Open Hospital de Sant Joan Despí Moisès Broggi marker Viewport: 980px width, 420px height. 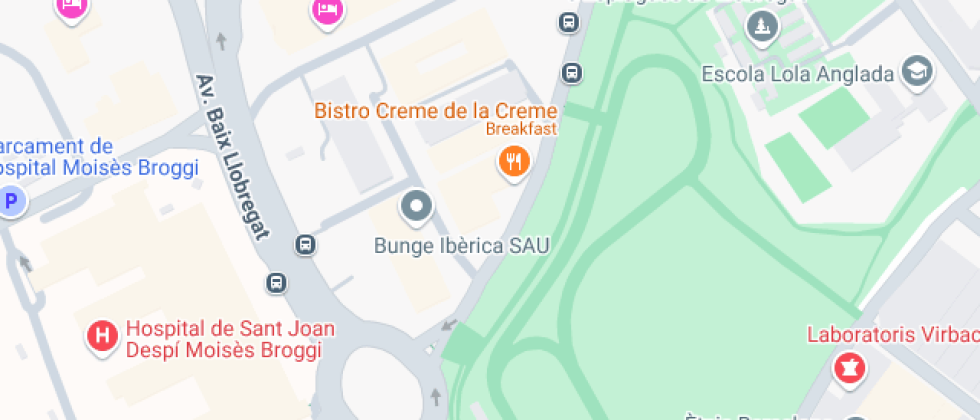[101, 336]
